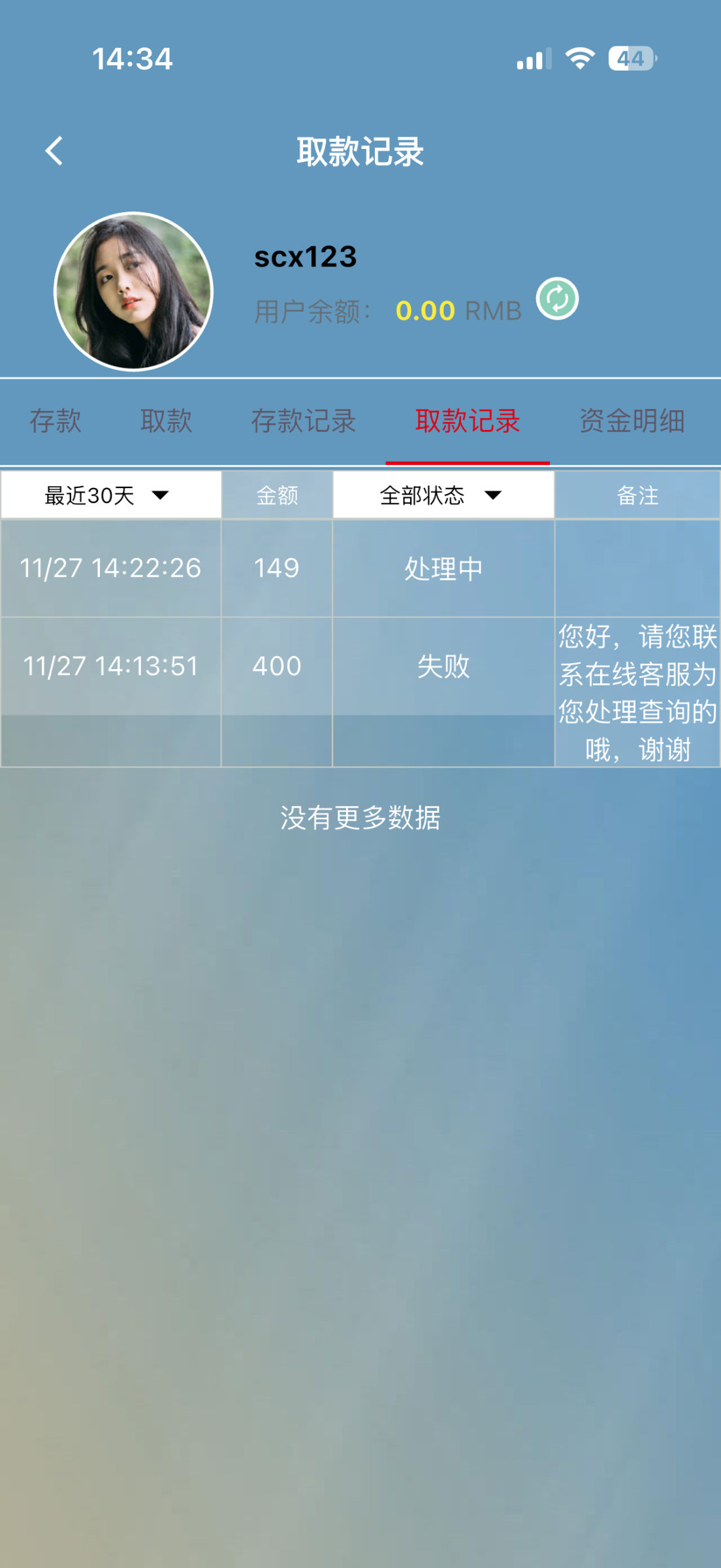Refresh the user balance
The width and height of the screenshot is (721, 1568).
pos(557,299)
